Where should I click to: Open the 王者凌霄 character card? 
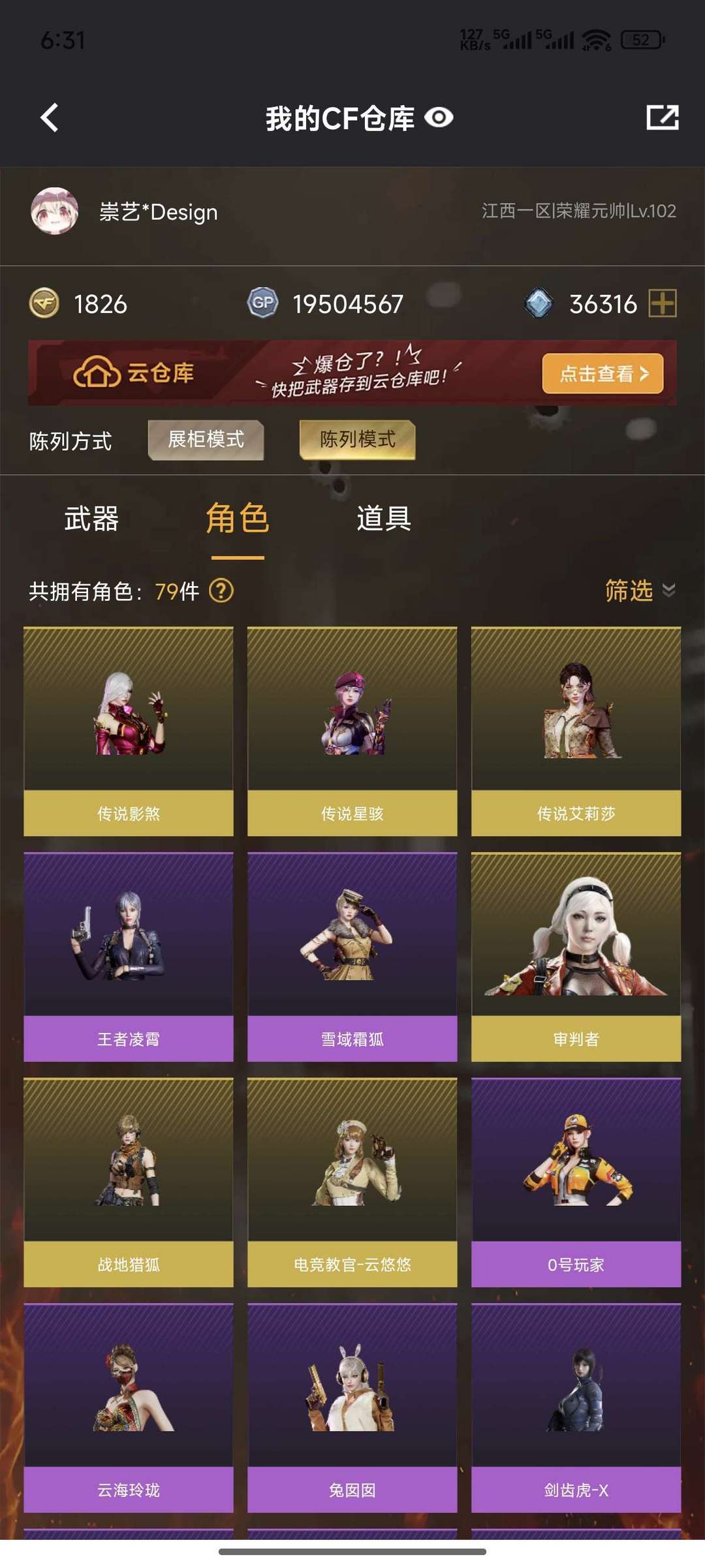coord(129,957)
